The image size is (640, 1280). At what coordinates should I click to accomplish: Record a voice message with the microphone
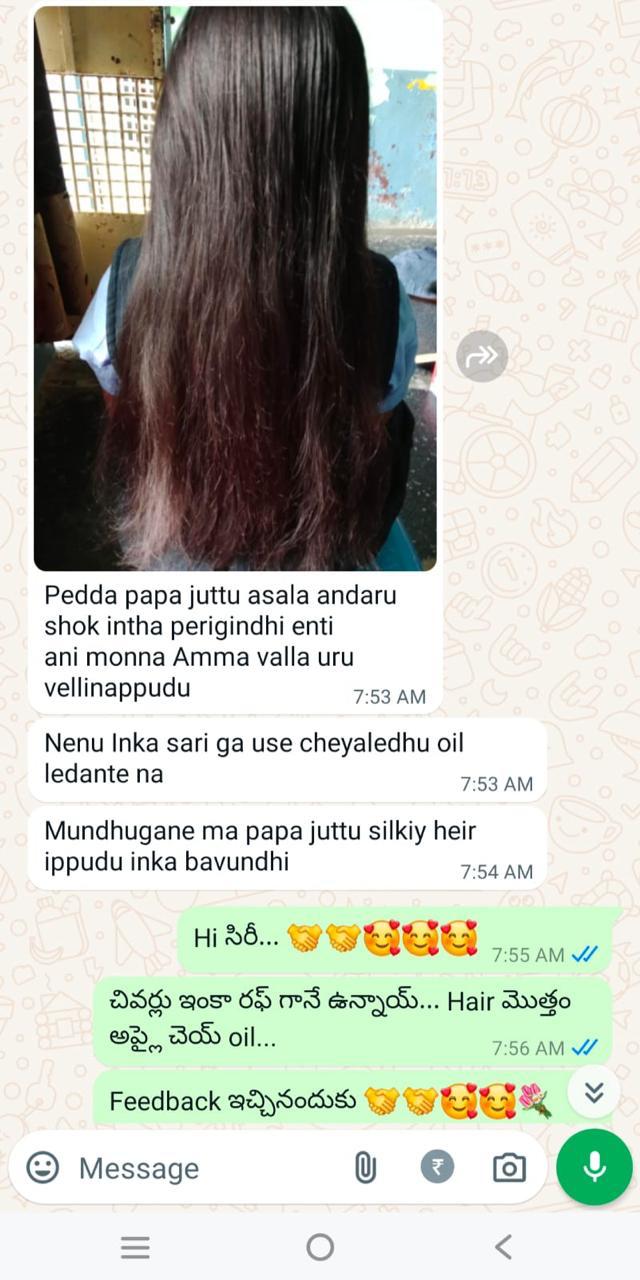tap(594, 1167)
